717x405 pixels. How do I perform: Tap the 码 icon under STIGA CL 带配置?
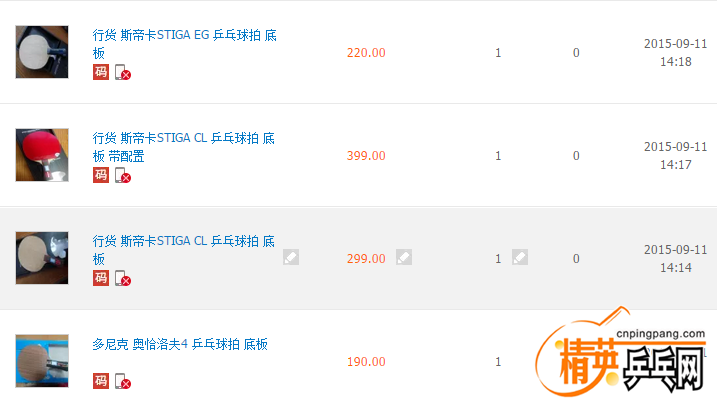(x=101, y=175)
